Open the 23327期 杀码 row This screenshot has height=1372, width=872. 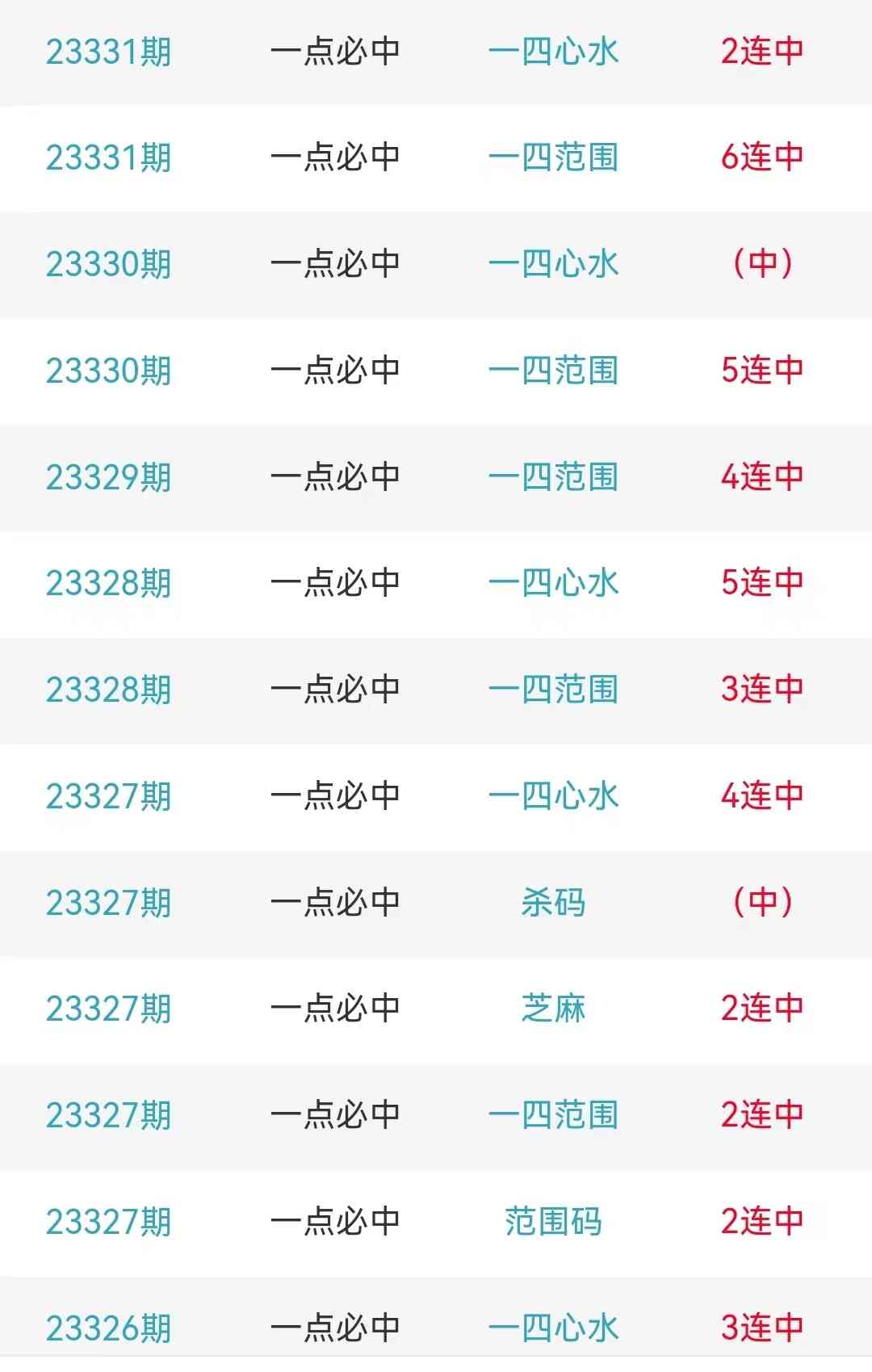point(553,902)
